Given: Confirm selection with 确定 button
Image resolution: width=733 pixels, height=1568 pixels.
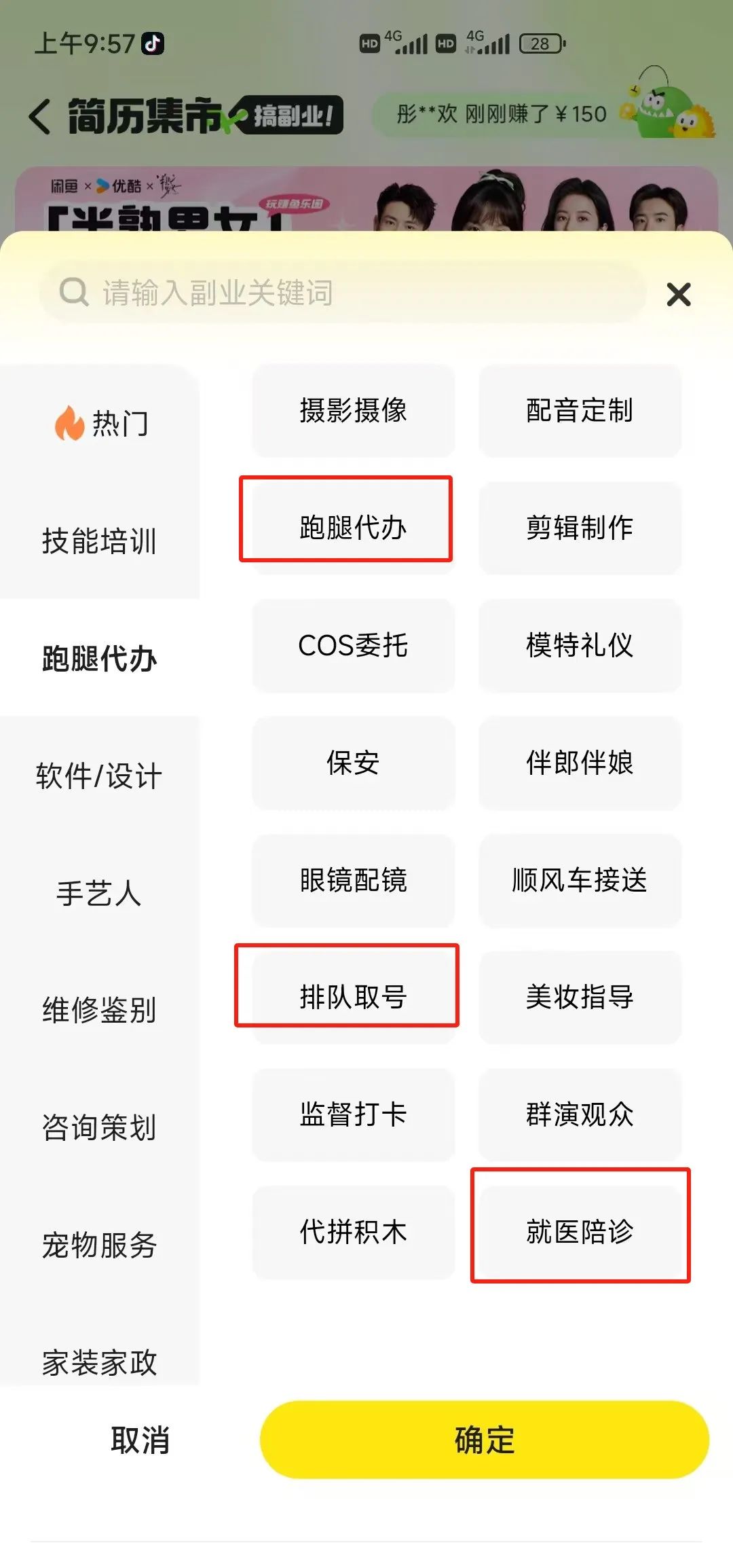Looking at the screenshot, I should click(x=485, y=1440).
